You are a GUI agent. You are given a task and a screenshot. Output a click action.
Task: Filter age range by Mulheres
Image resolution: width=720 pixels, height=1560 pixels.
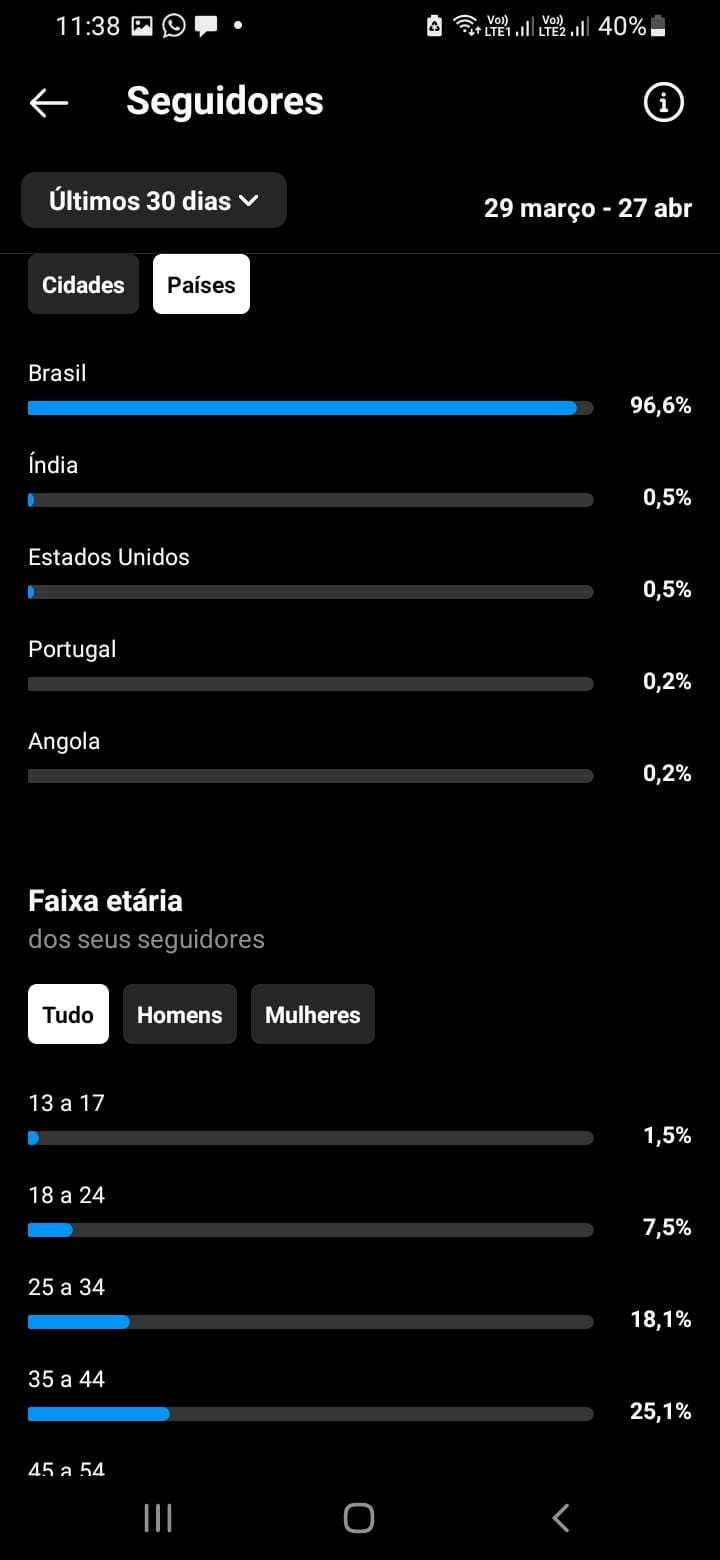(313, 1014)
